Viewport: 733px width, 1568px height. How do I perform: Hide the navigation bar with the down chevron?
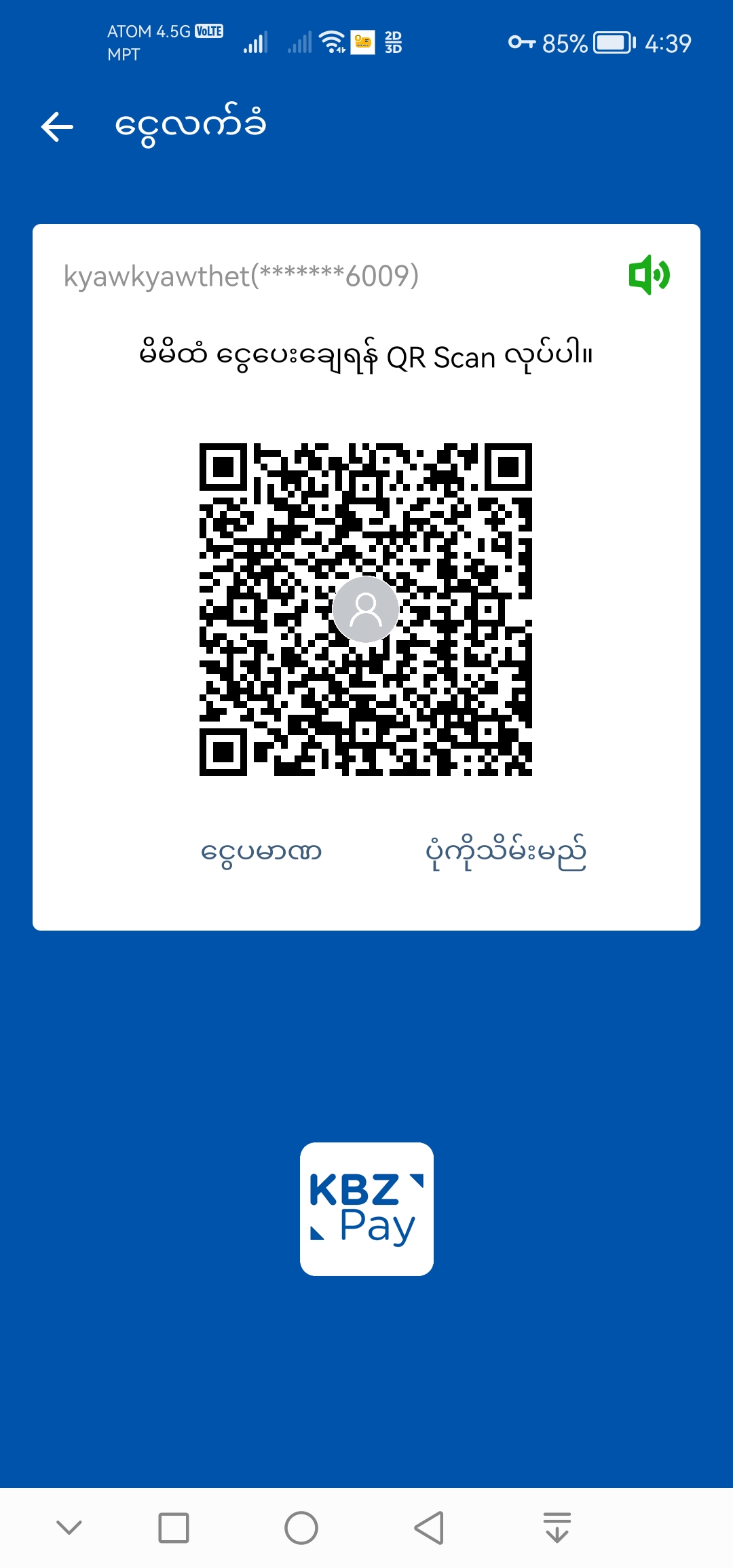tap(69, 1528)
